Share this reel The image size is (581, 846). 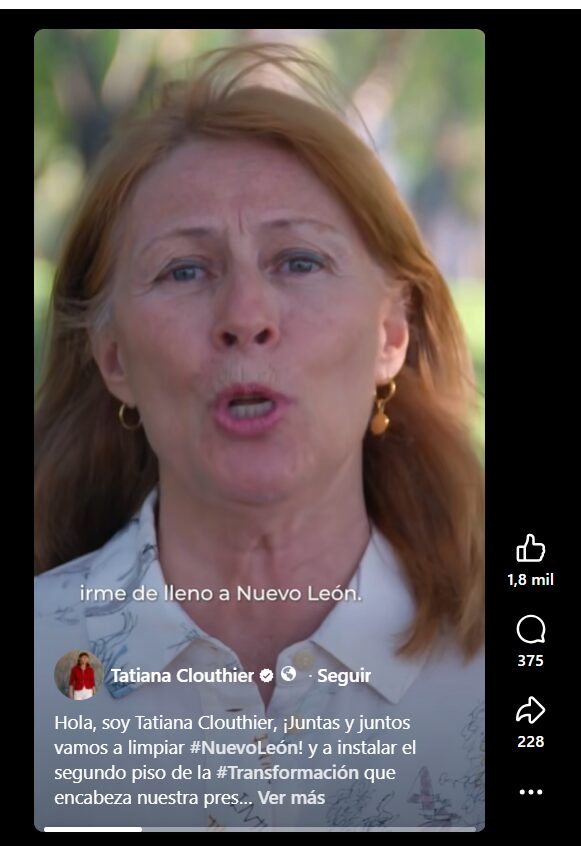530,709
